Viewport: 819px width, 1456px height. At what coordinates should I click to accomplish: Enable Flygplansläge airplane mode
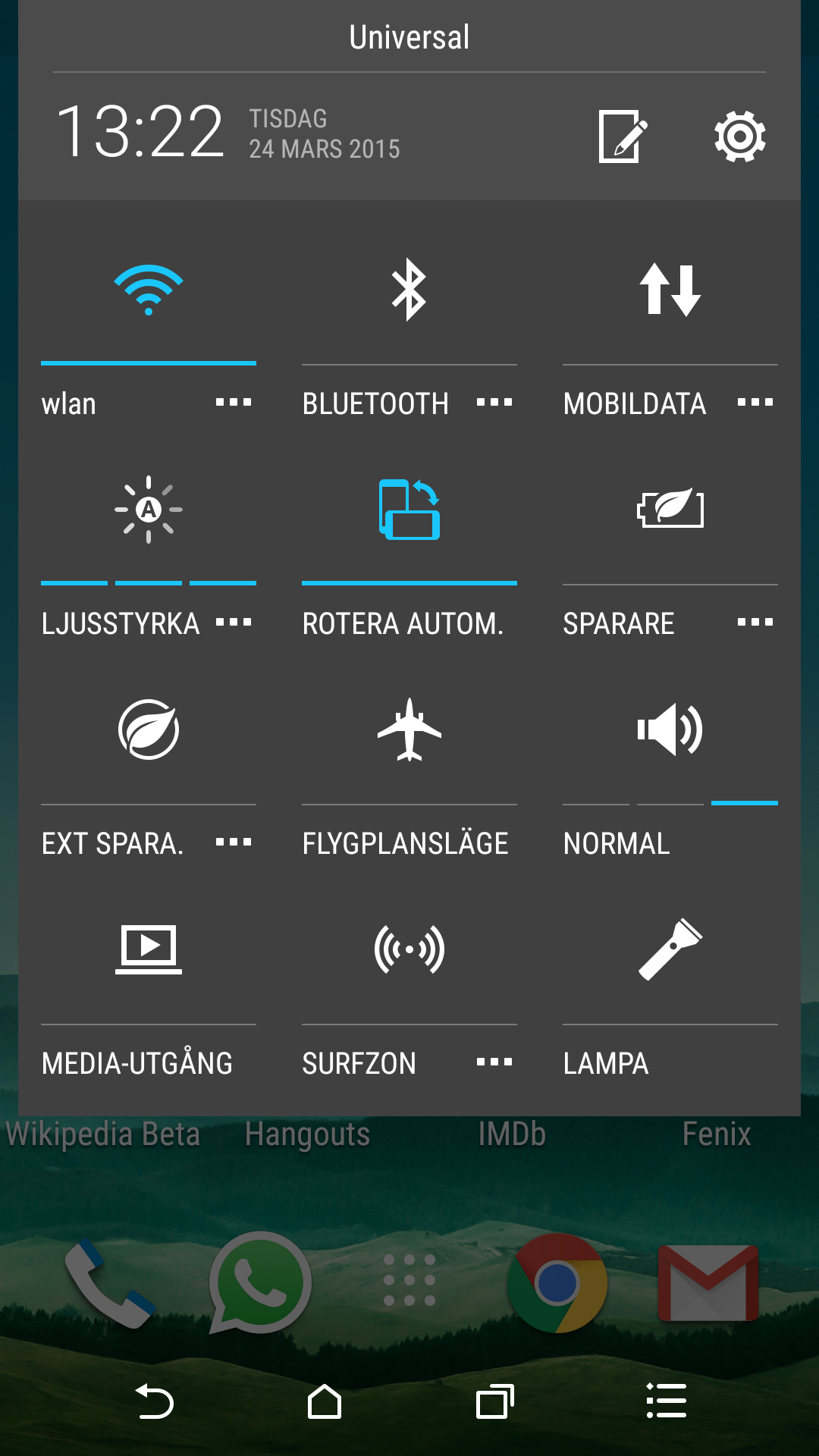click(409, 730)
